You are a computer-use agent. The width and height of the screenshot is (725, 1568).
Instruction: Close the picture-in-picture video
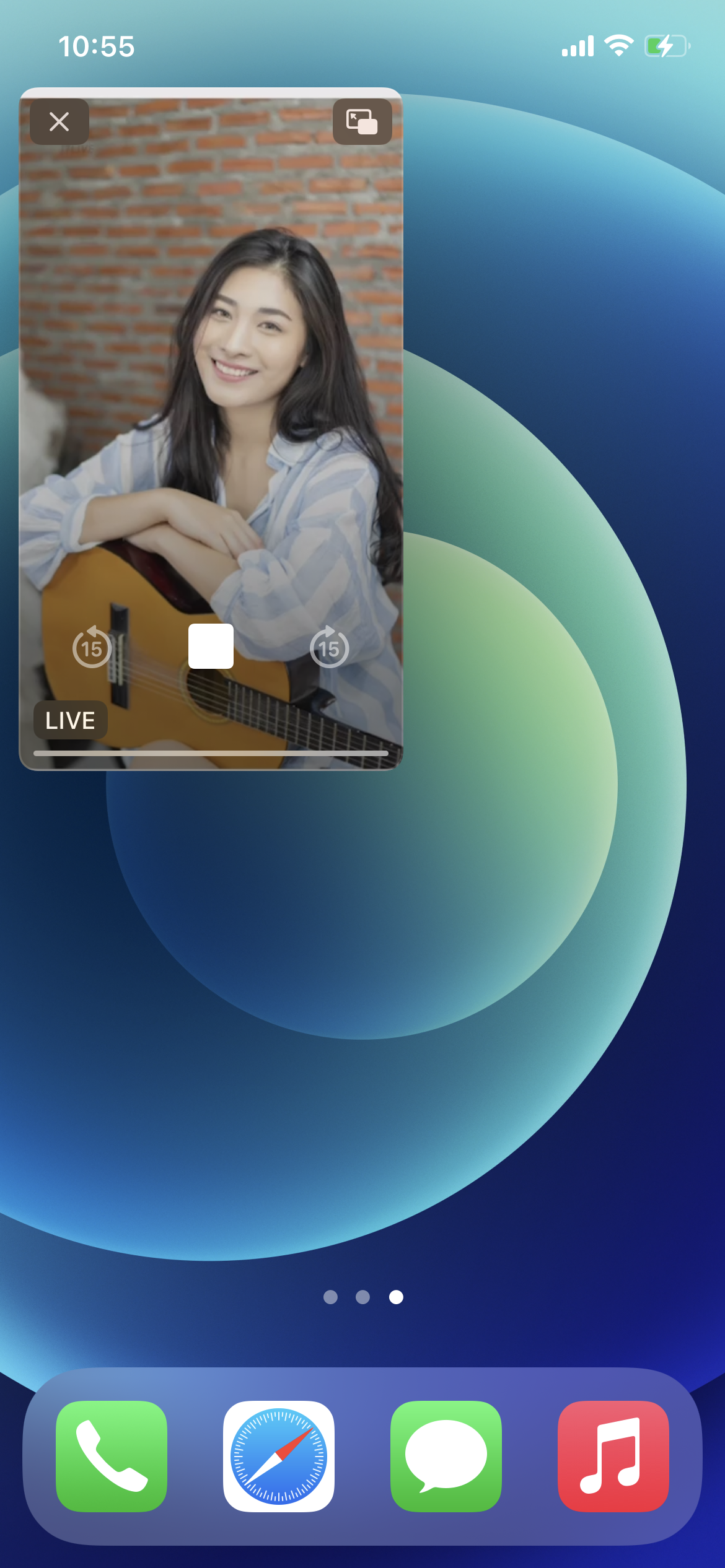pyautogui.click(x=59, y=121)
